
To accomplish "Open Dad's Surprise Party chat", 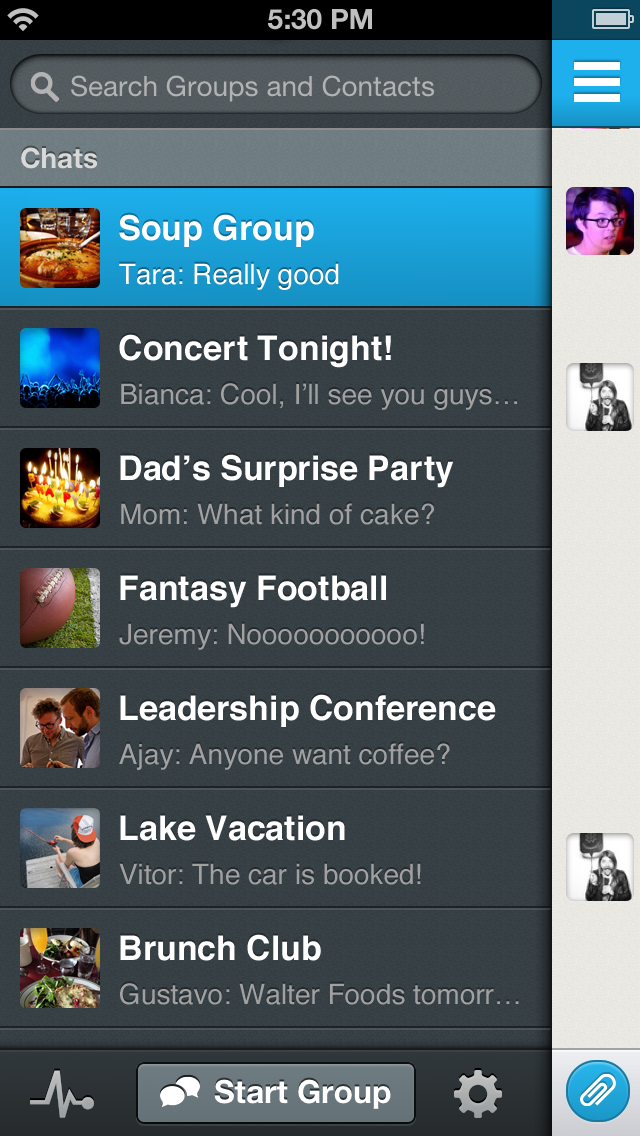I will click(x=275, y=488).
